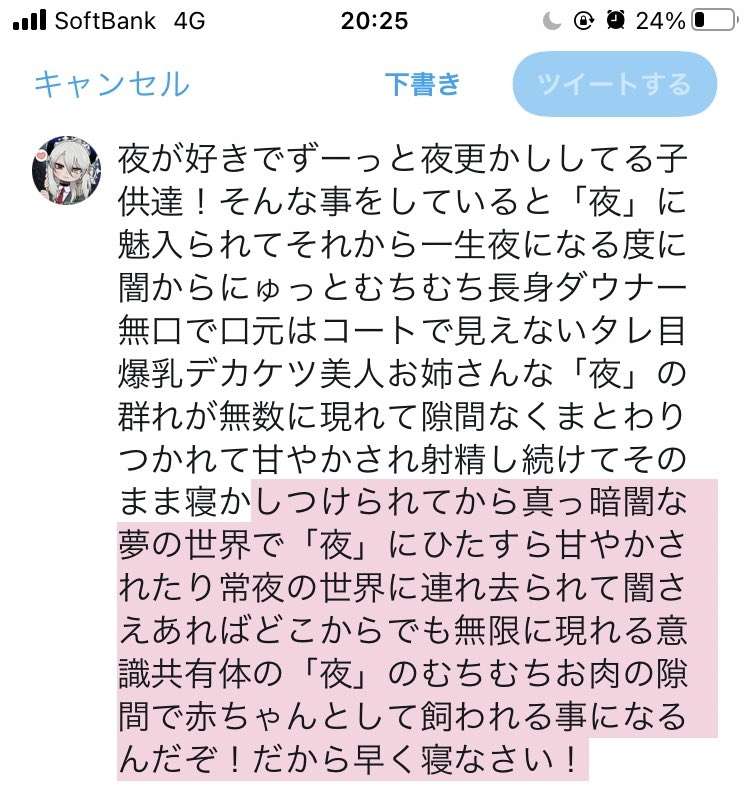
Task: Tap キャンセル to discard the tweet
Action: 111,84
